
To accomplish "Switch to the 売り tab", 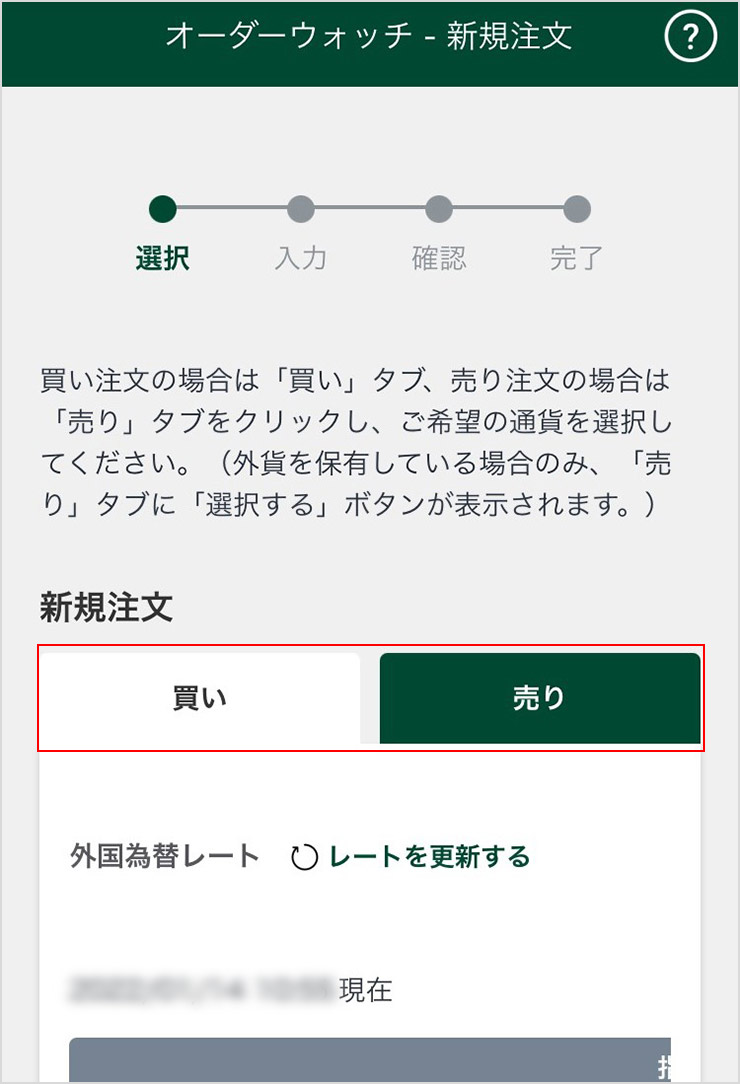I will 540,698.
